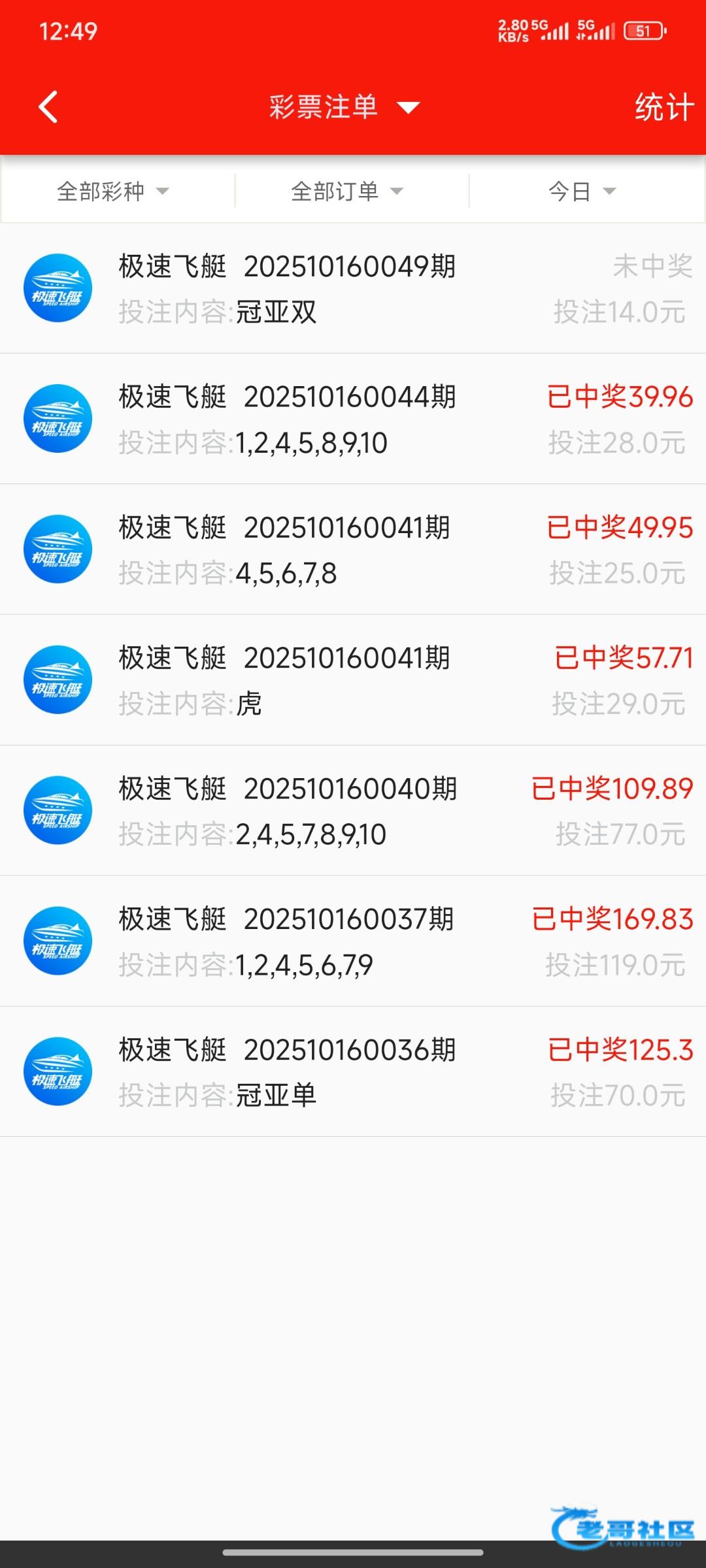The height and width of the screenshot is (1568, 706).
Task: Open the 虎 bet record
Action: click(x=353, y=680)
